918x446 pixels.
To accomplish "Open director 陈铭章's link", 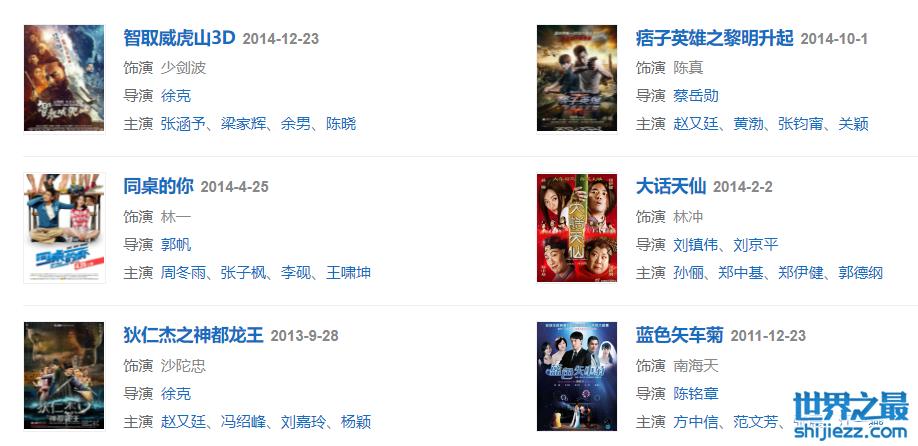I will [x=695, y=394].
